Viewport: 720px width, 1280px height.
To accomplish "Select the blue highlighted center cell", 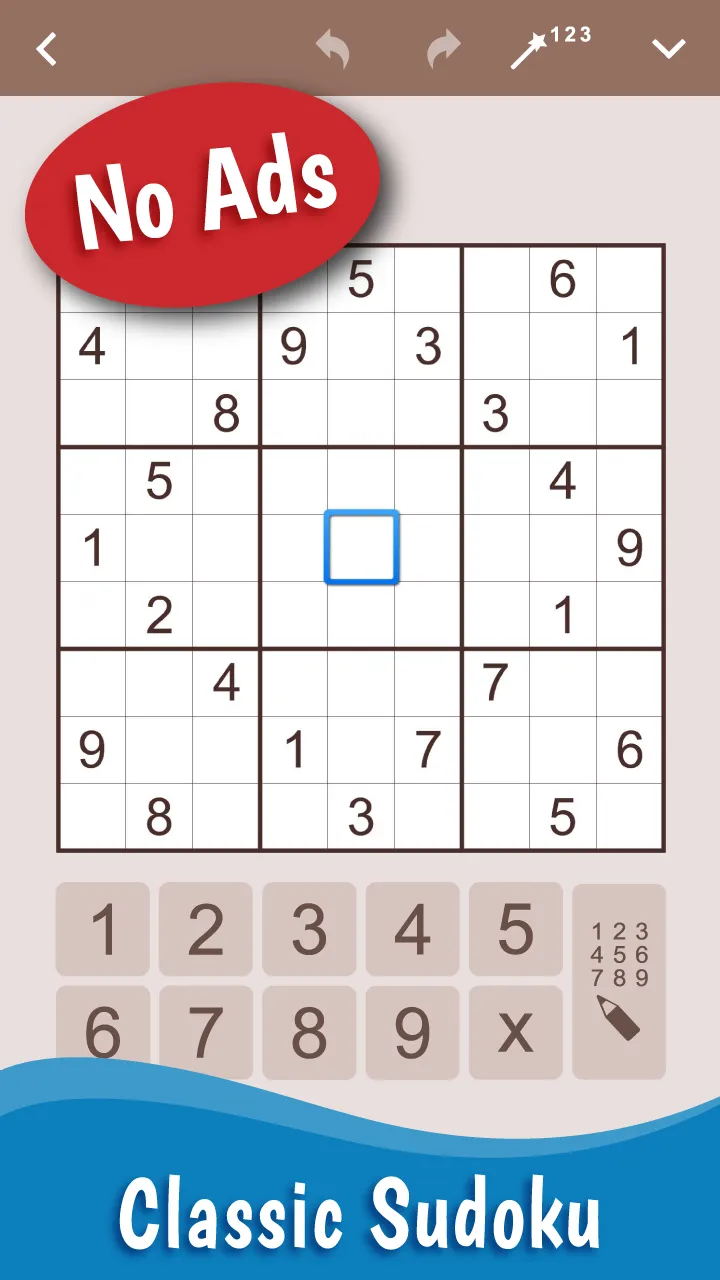I will point(361,547).
